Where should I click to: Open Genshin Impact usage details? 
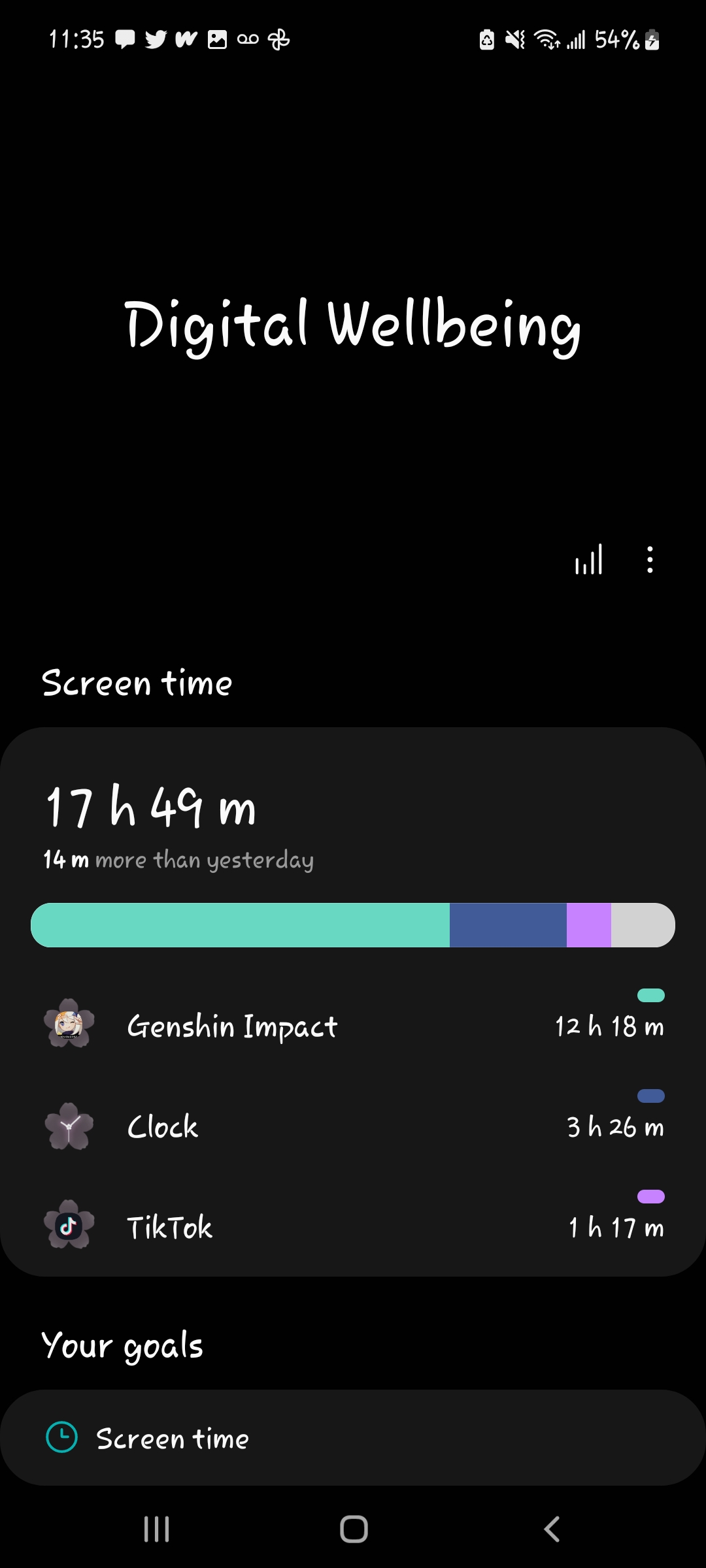pyautogui.click(x=353, y=1026)
